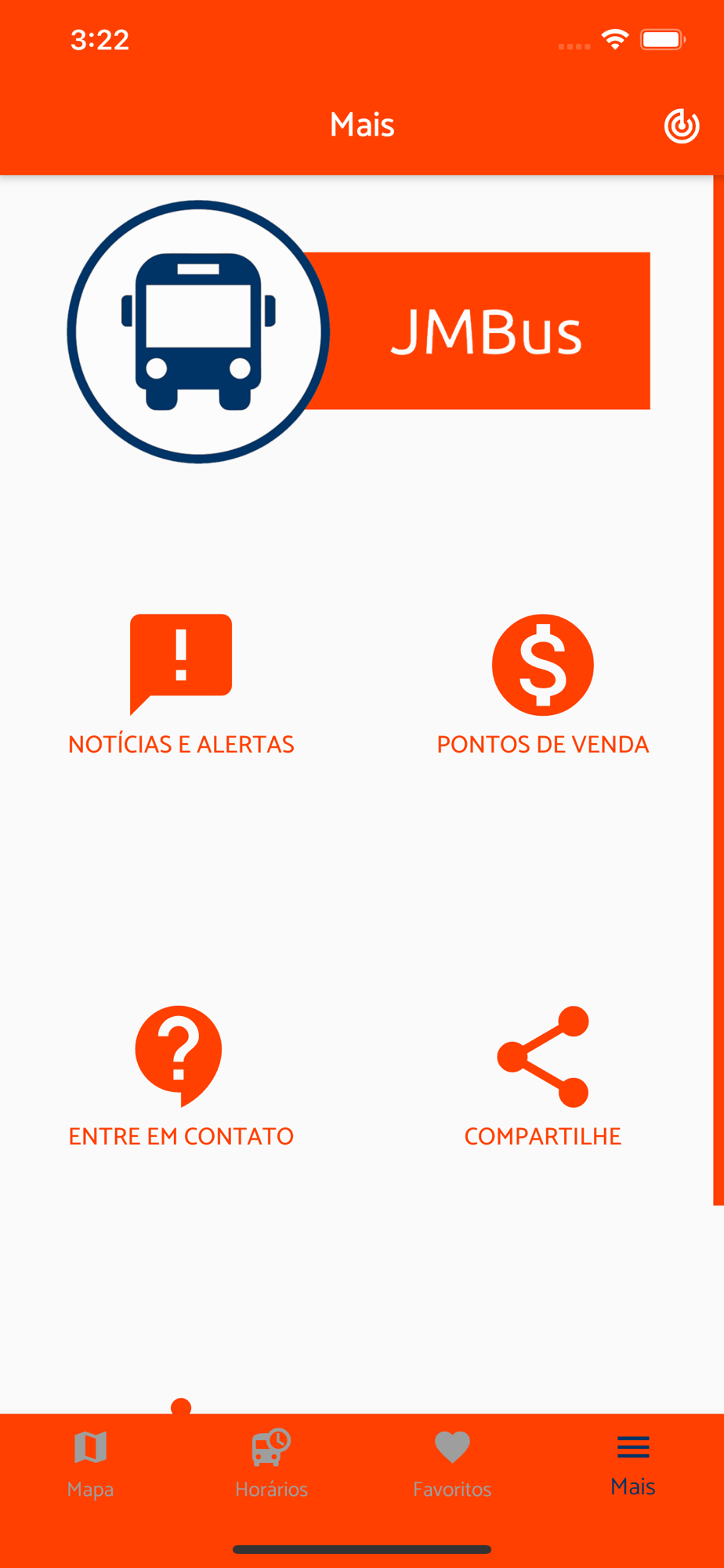
Task: Switch to the Mapa tab
Action: [90, 1465]
